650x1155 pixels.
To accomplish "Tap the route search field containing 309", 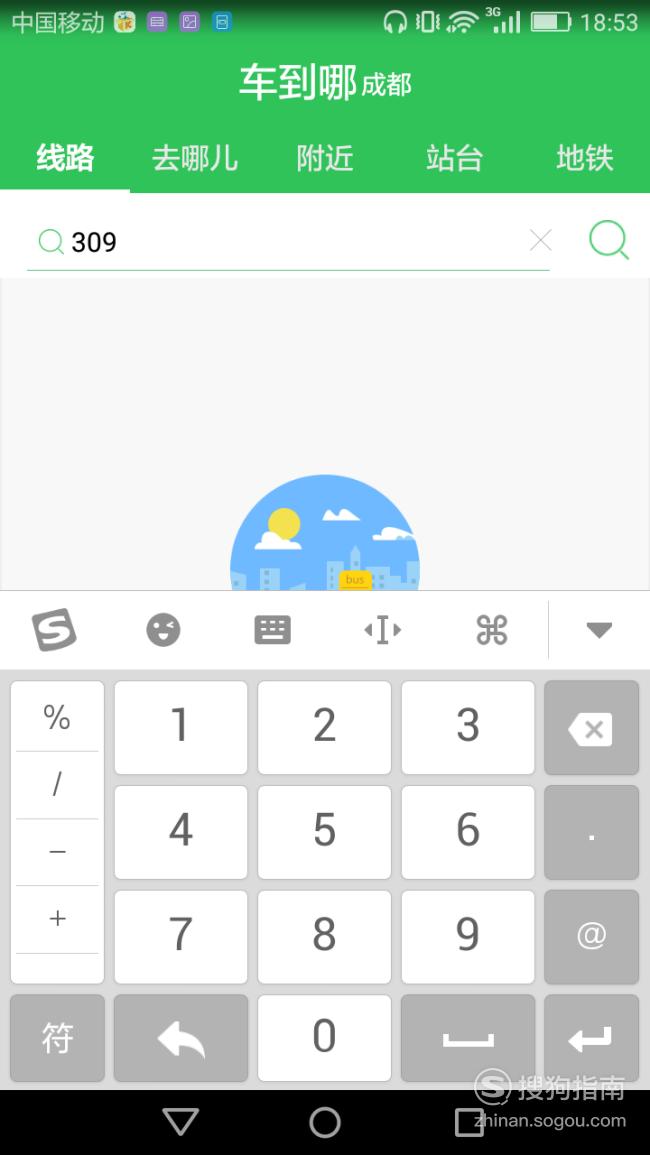I will pos(288,242).
